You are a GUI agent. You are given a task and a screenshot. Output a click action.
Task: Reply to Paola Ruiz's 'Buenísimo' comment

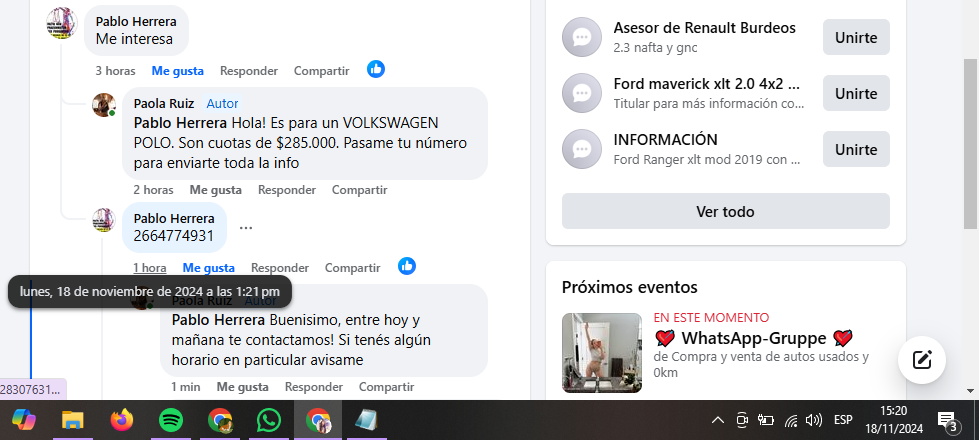click(313, 387)
